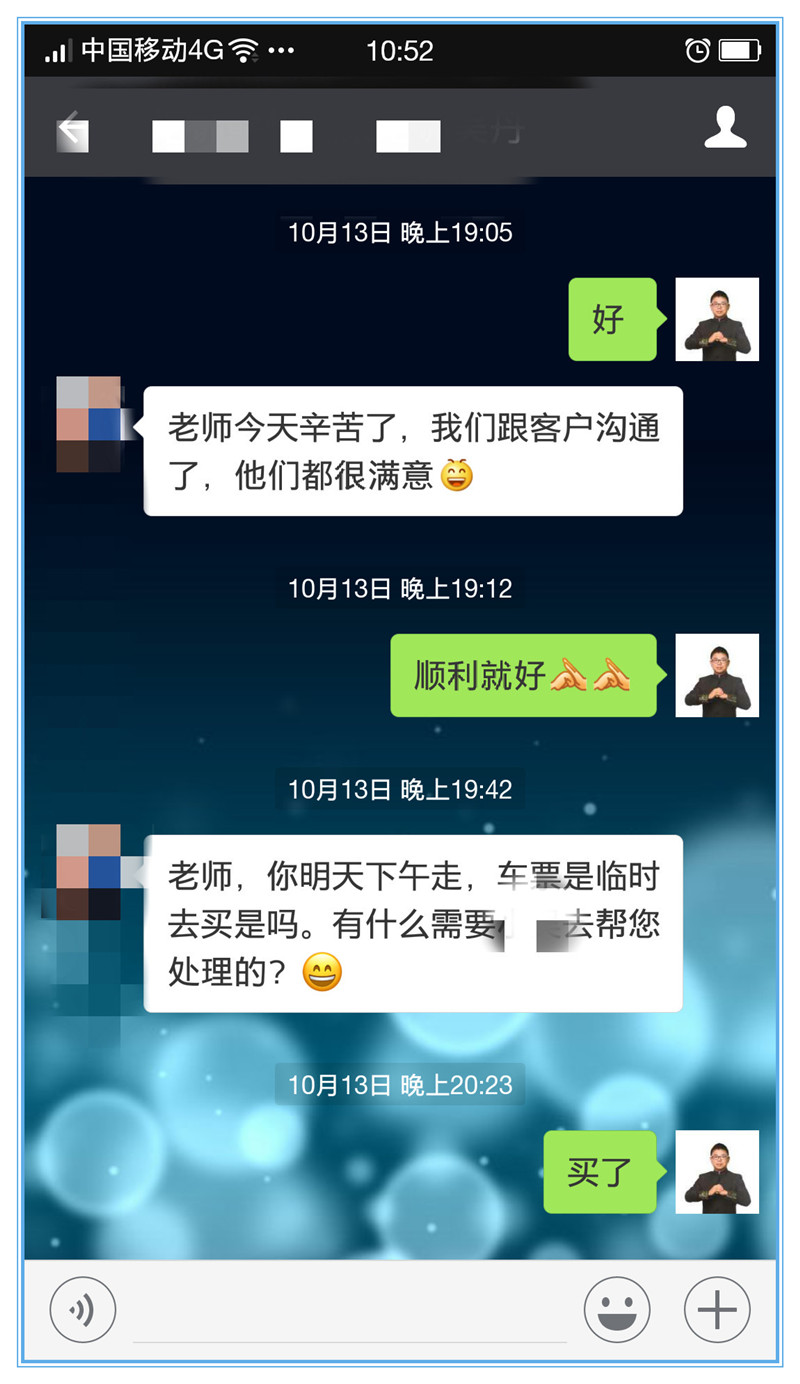Open the plus attachment menu
This screenshot has width=800, height=1384.
pos(717,1309)
